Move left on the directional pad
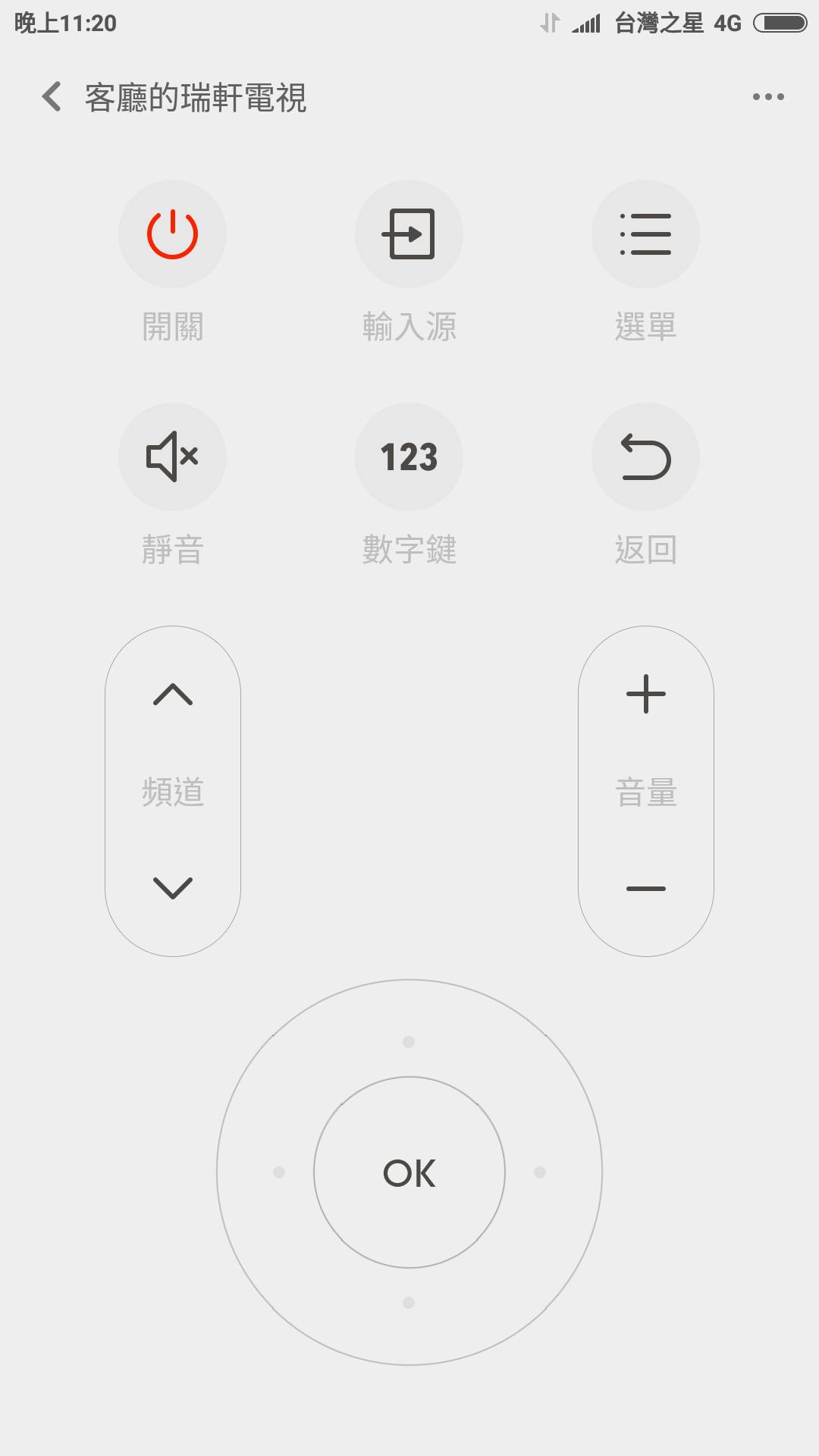The width and height of the screenshot is (819, 1456). 279,1172
